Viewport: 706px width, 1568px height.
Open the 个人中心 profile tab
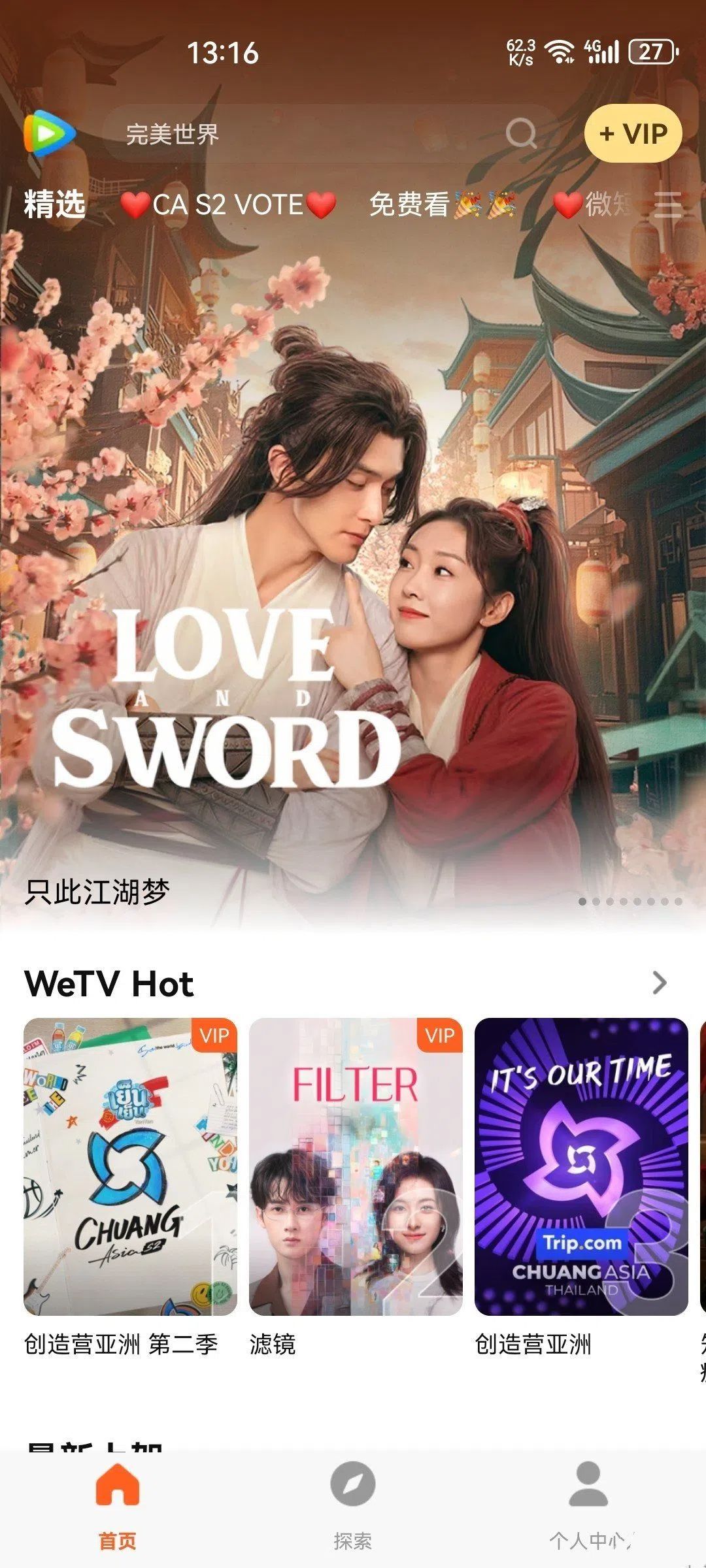point(588,1505)
